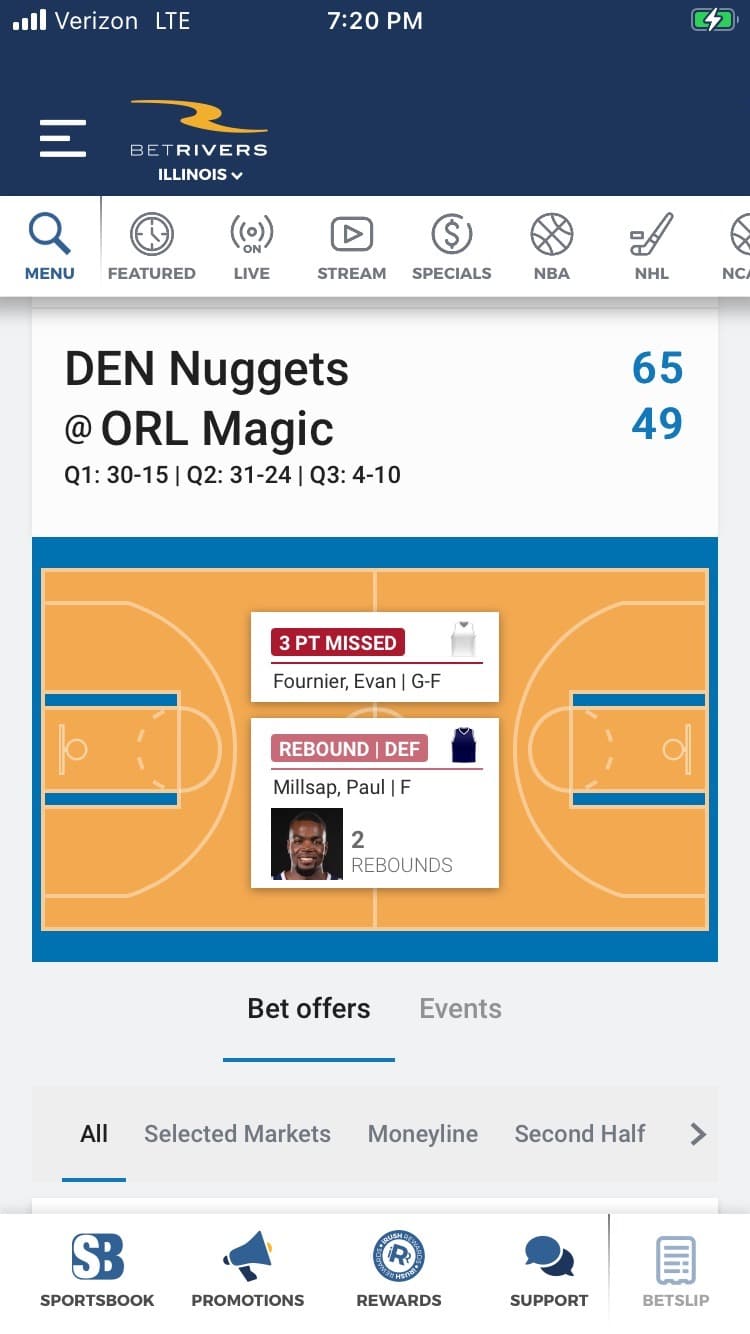Open Promotions in bottom bar
This screenshot has height=1334, width=750.
pyautogui.click(x=248, y=1271)
